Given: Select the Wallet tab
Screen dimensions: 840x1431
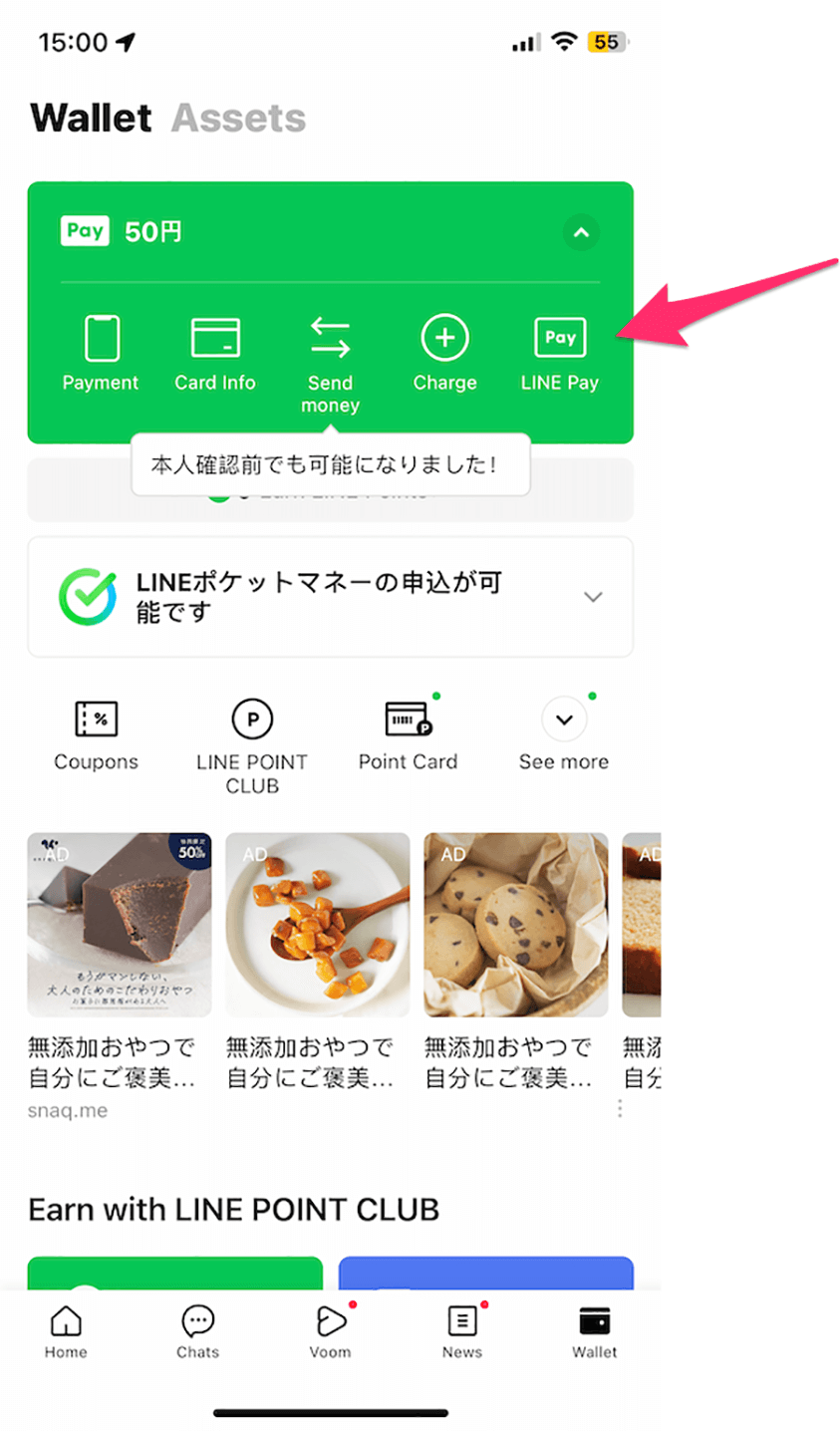Looking at the screenshot, I should coord(594,1331).
